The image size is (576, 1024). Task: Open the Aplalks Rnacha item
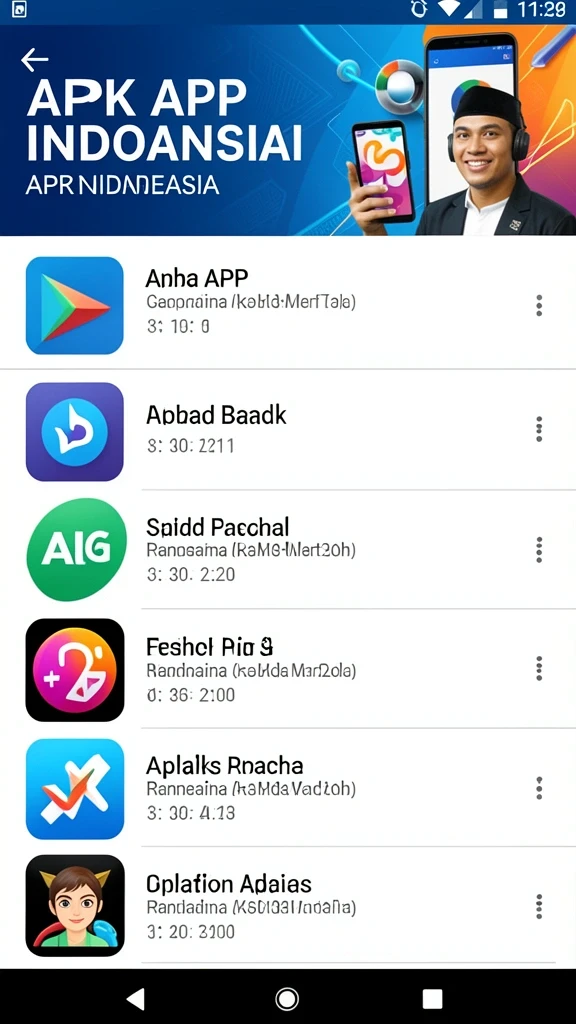point(288,788)
